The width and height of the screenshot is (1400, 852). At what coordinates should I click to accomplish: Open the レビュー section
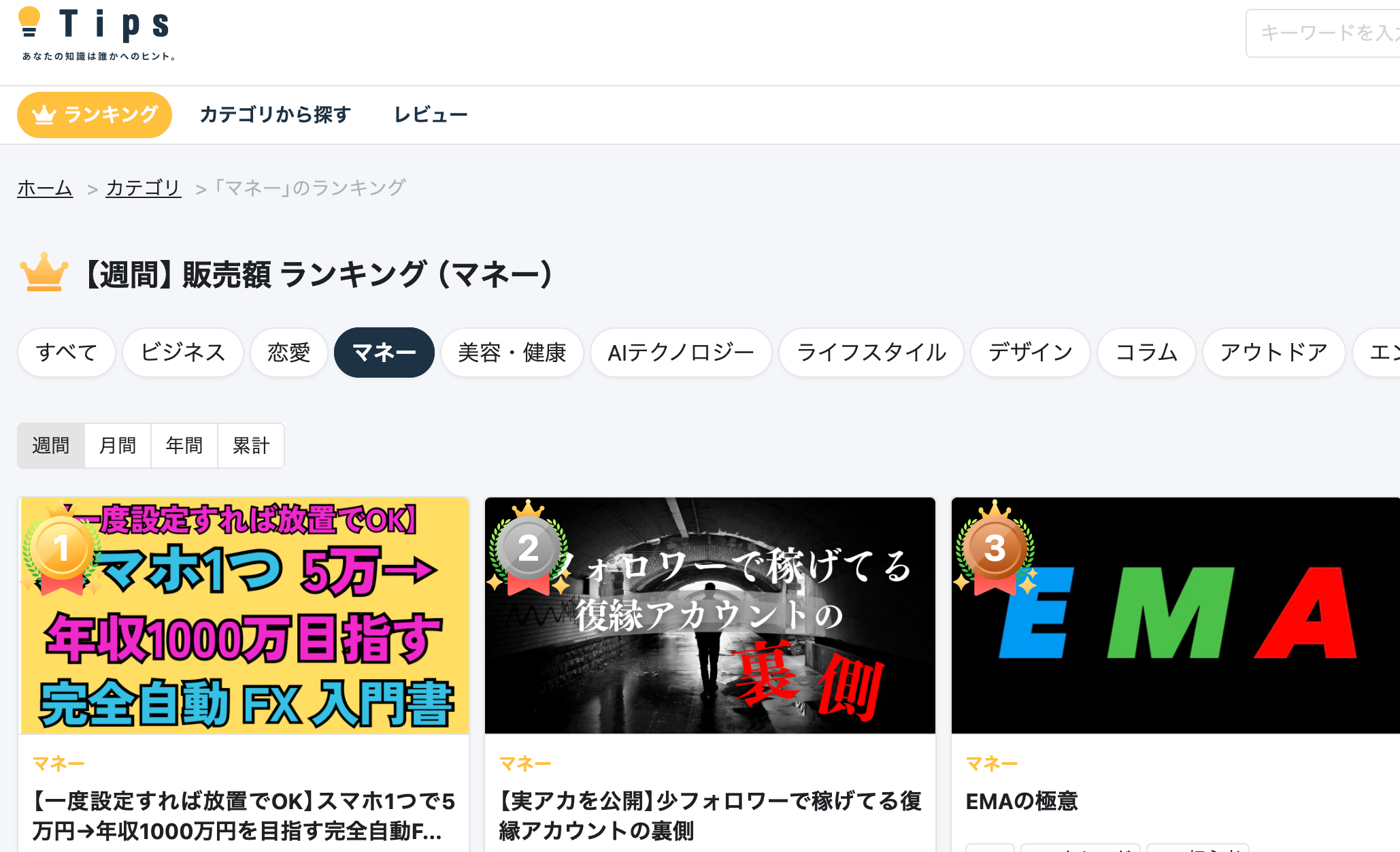click(x=431, y=115)
